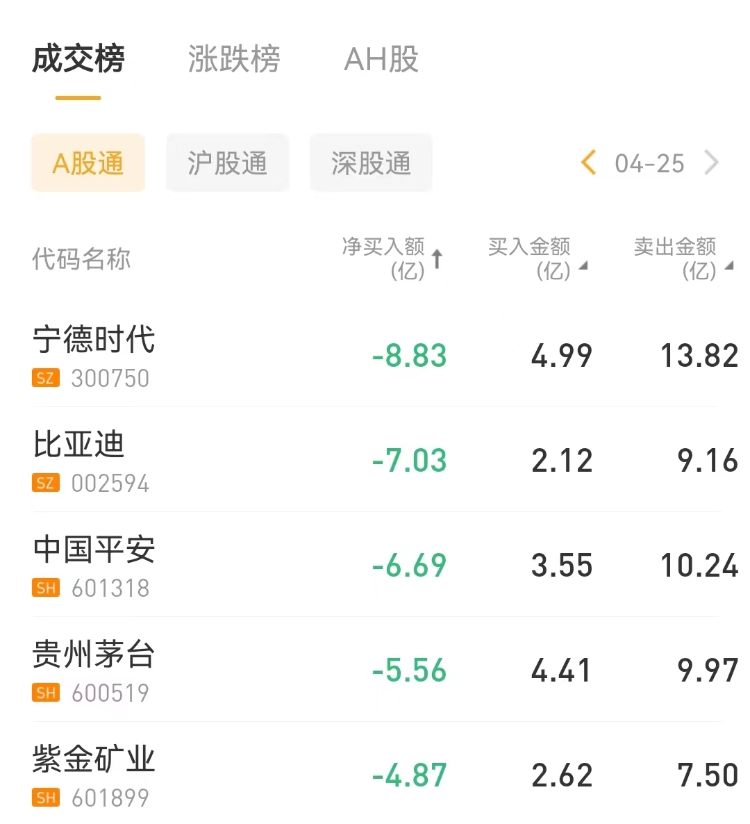This screenshot has height=824, width=750.
Task: Open 宁德时代 stock details
Action: (x=94, y=355)
